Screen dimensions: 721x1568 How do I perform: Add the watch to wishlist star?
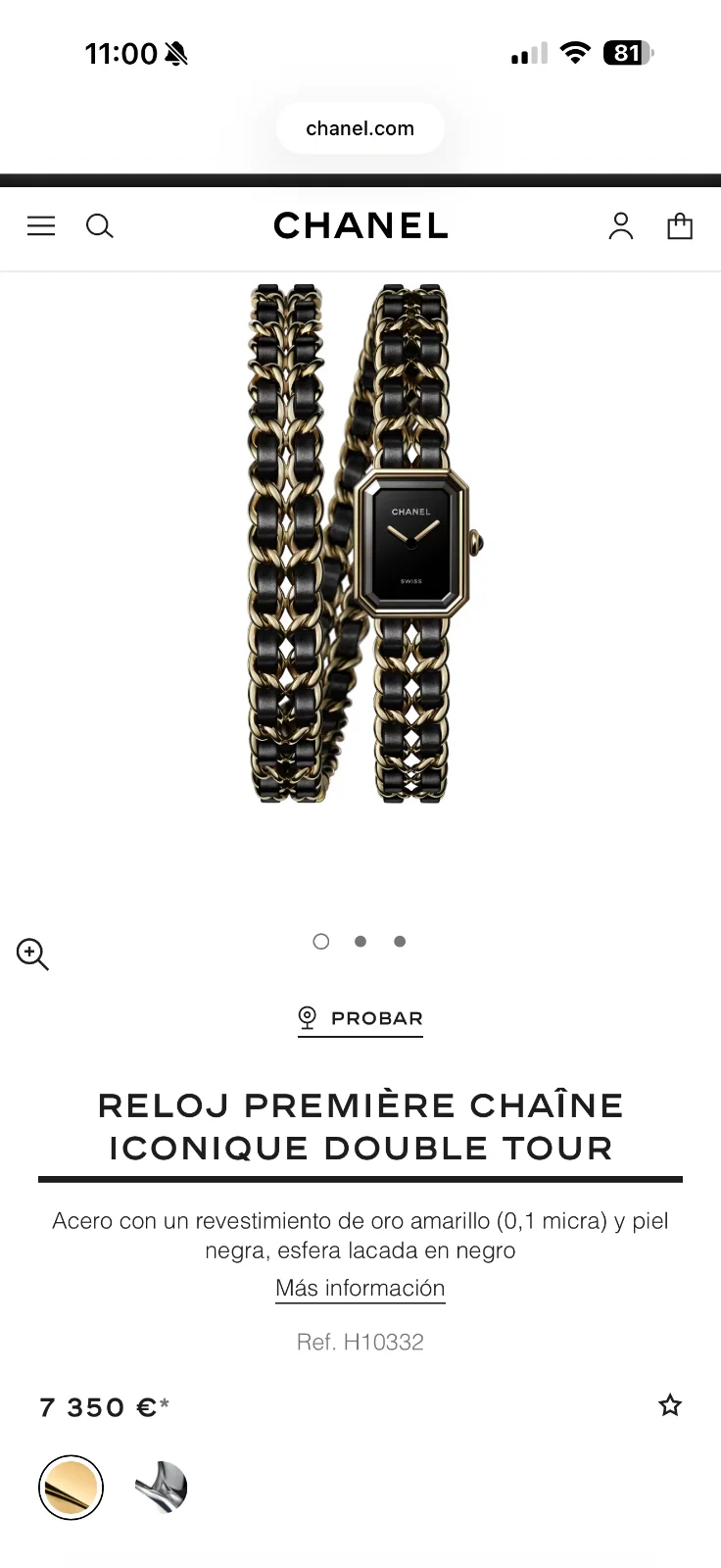(x=670, y=1405)
